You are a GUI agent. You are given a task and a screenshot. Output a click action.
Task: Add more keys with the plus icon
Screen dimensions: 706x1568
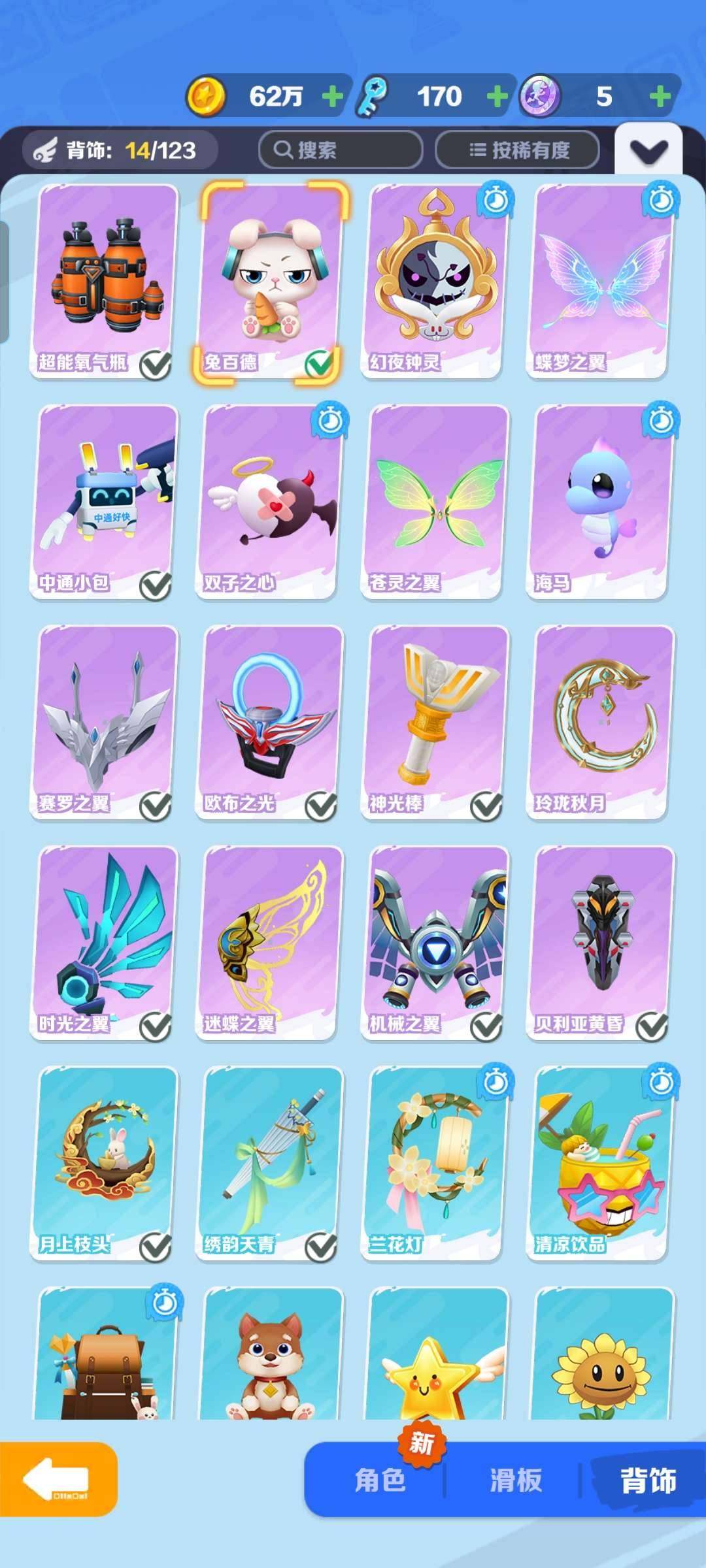[x=497, y=97]
